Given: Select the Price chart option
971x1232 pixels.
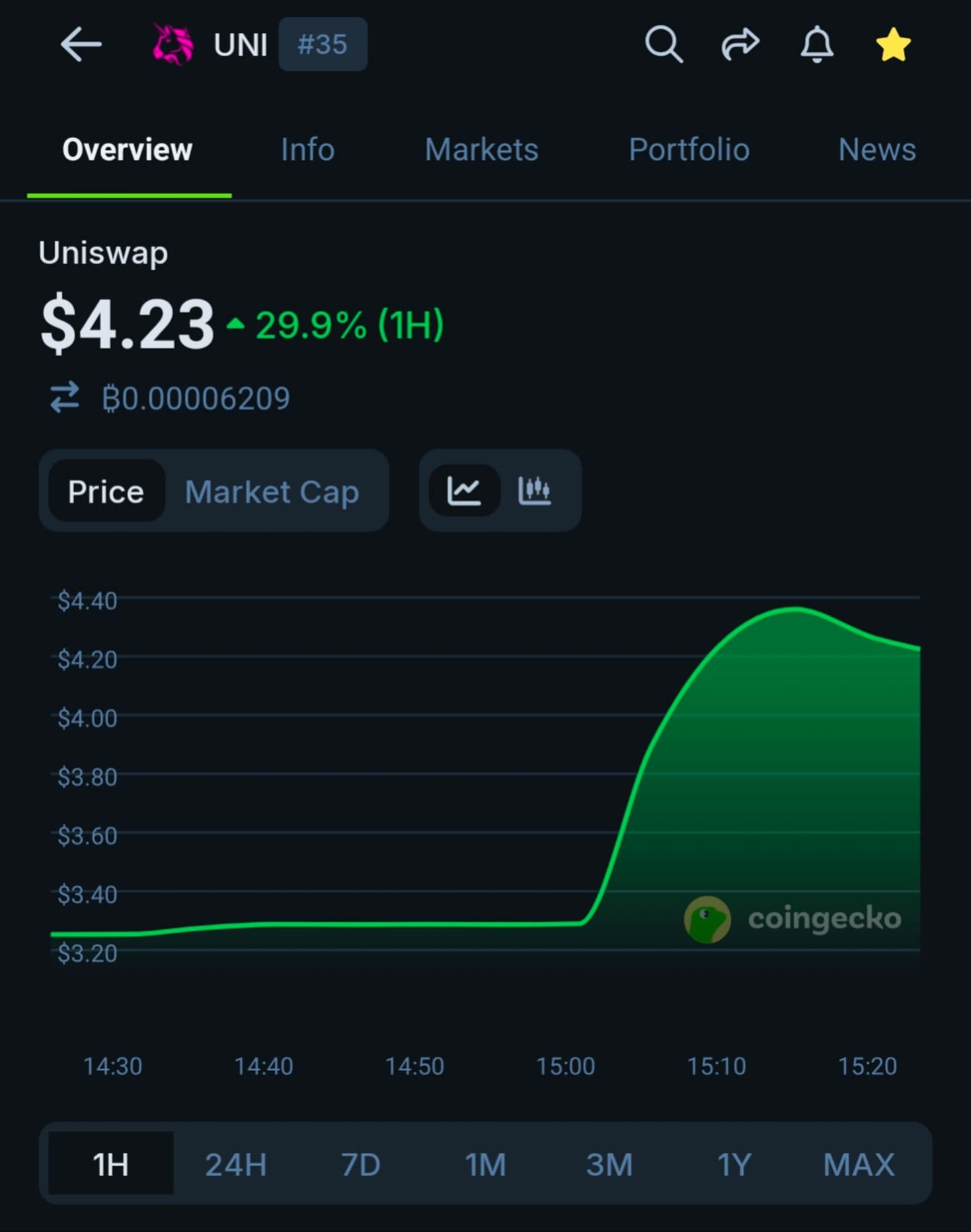Looking at the screenshot, I should [106, 492].
